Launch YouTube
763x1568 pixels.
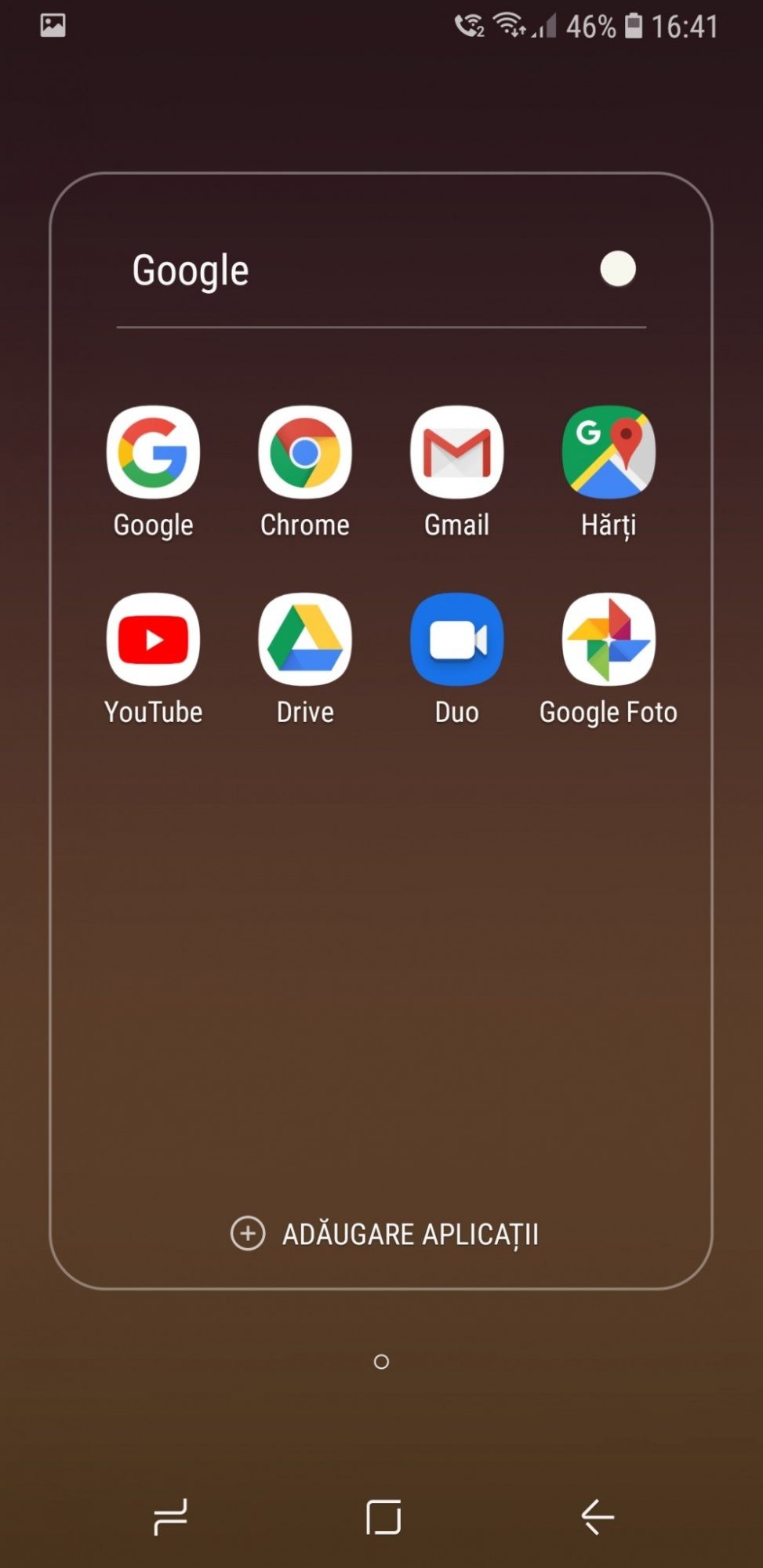click(154, 640)
